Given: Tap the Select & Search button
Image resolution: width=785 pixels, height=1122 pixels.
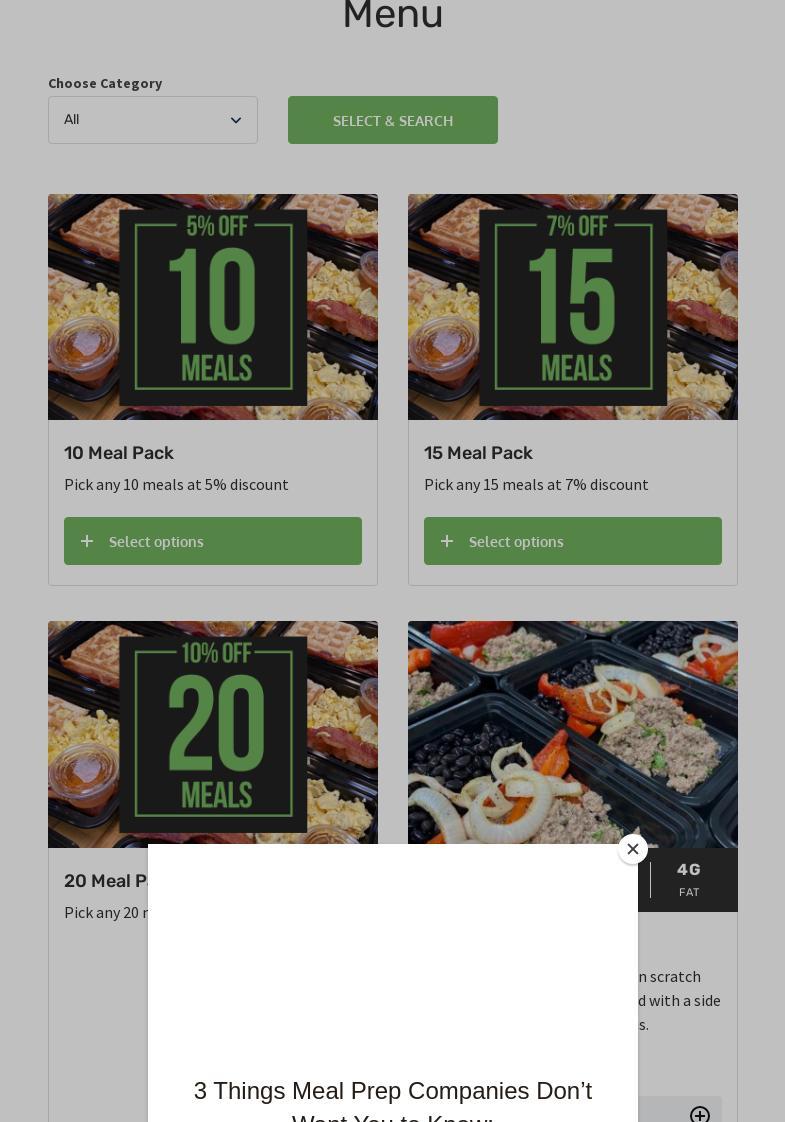Looking at the screenshot, I should pos(393,120).
